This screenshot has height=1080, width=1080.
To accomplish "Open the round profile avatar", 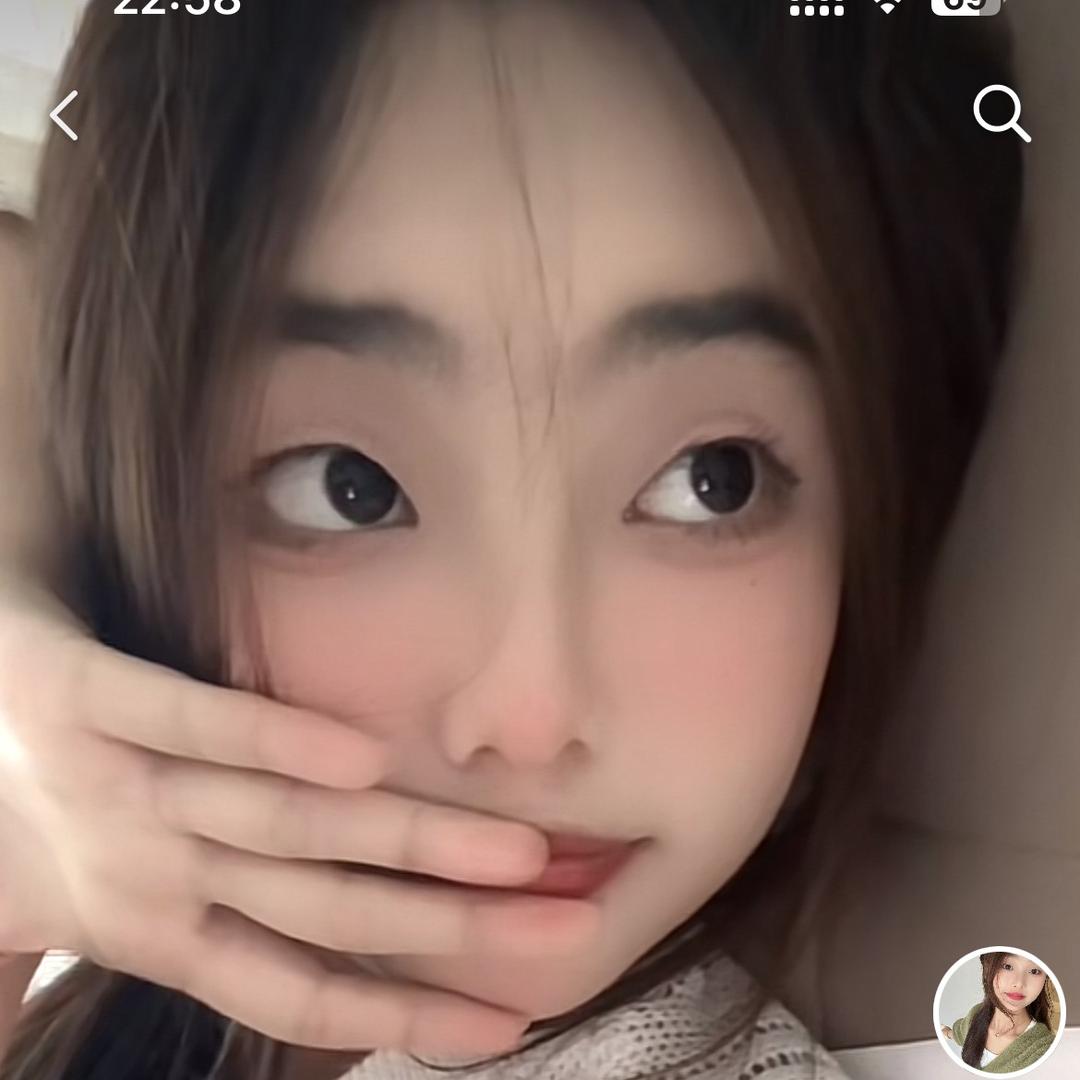I will 998,1011.
